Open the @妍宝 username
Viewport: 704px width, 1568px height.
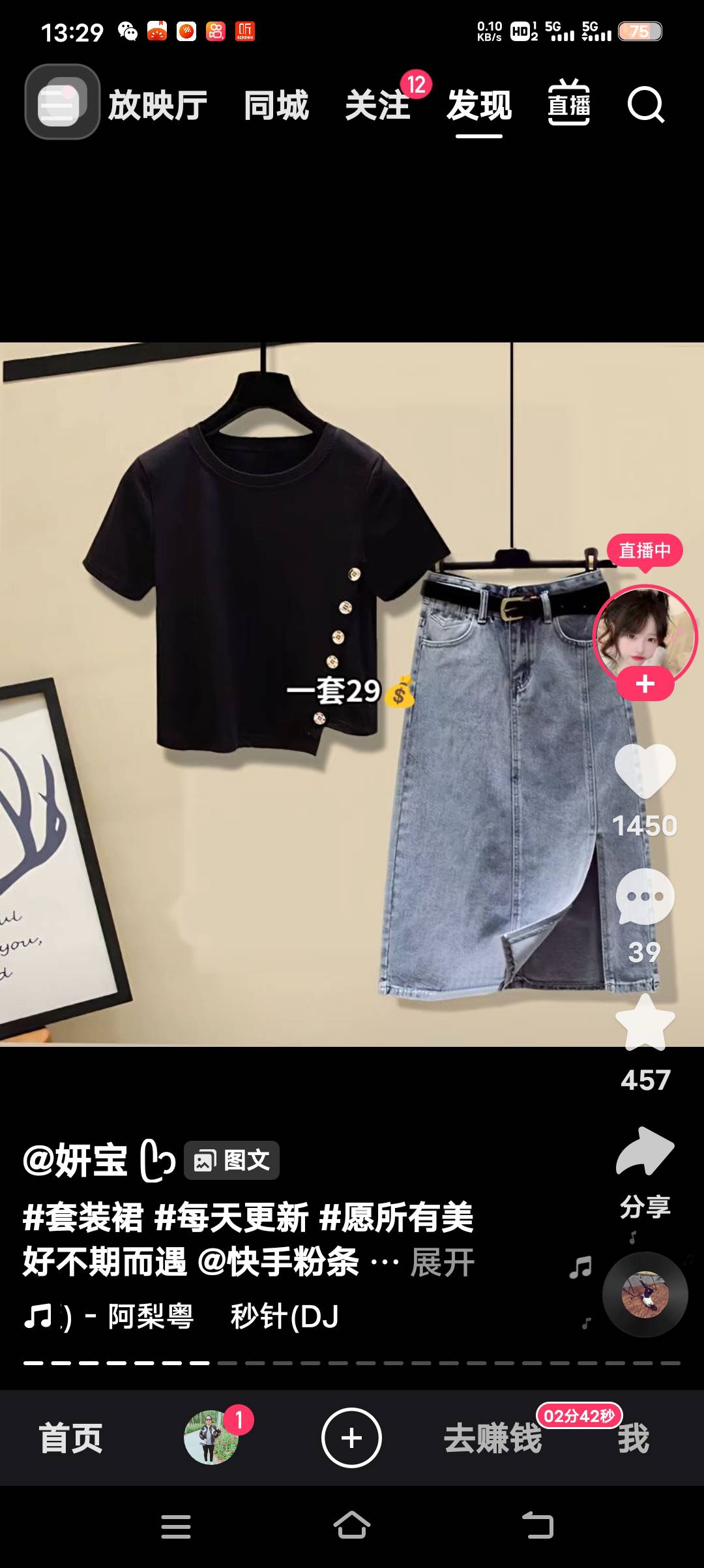pyautogui.click(x=76, y=1160)
